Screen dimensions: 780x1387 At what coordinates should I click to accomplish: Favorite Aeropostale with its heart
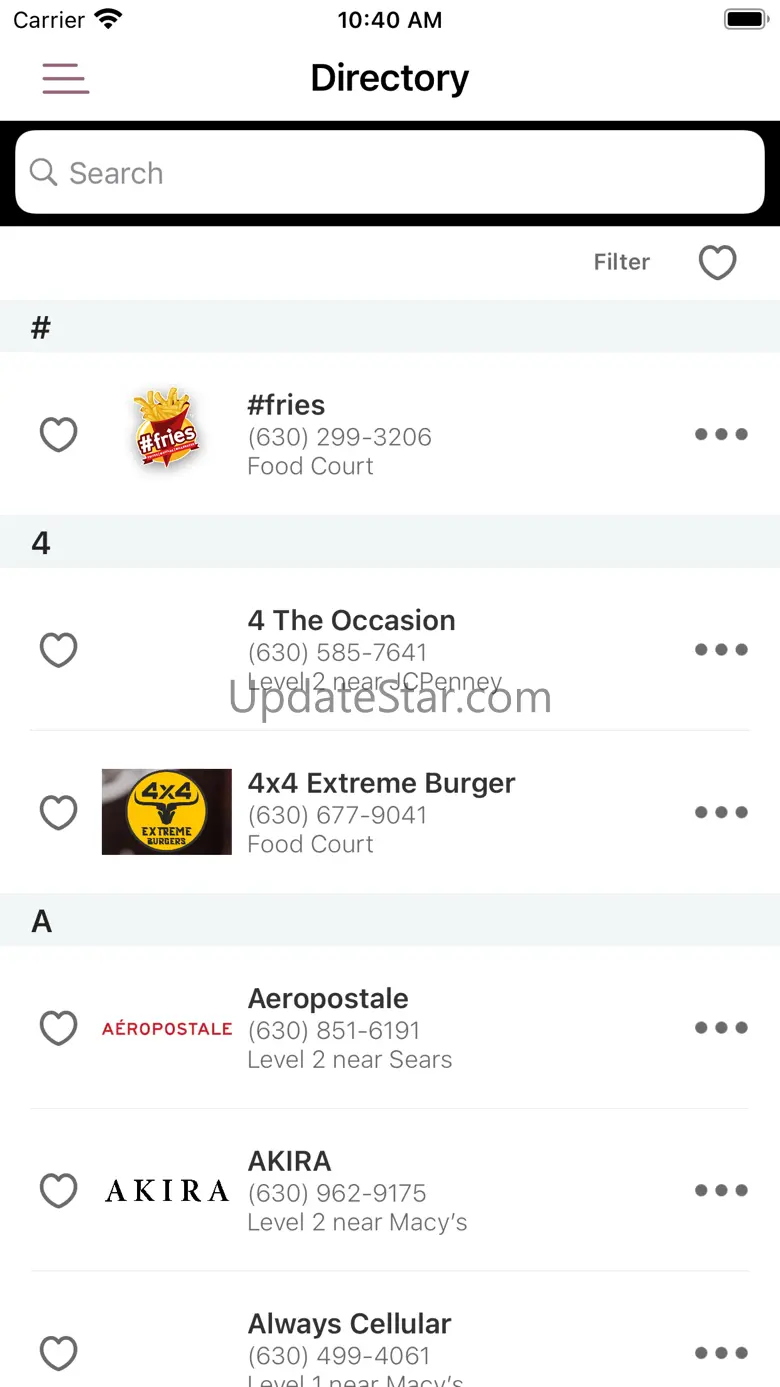pos(58,1028)
